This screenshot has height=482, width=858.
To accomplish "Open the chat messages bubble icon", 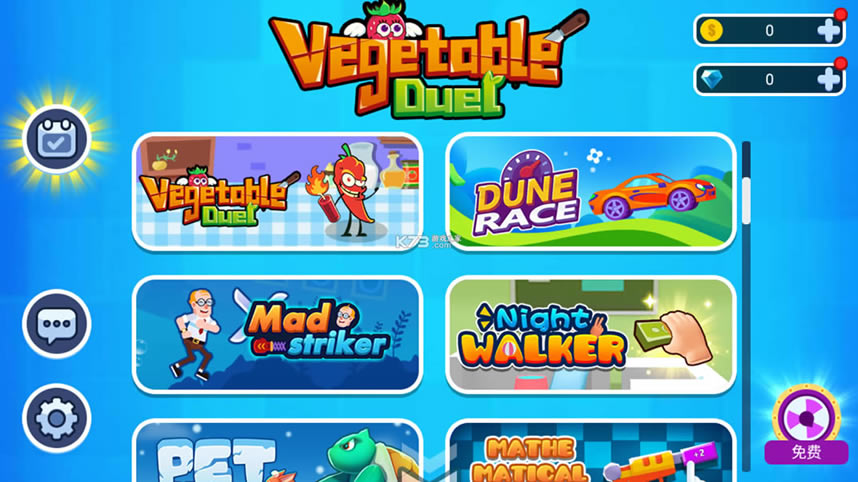I will (57, 323).
